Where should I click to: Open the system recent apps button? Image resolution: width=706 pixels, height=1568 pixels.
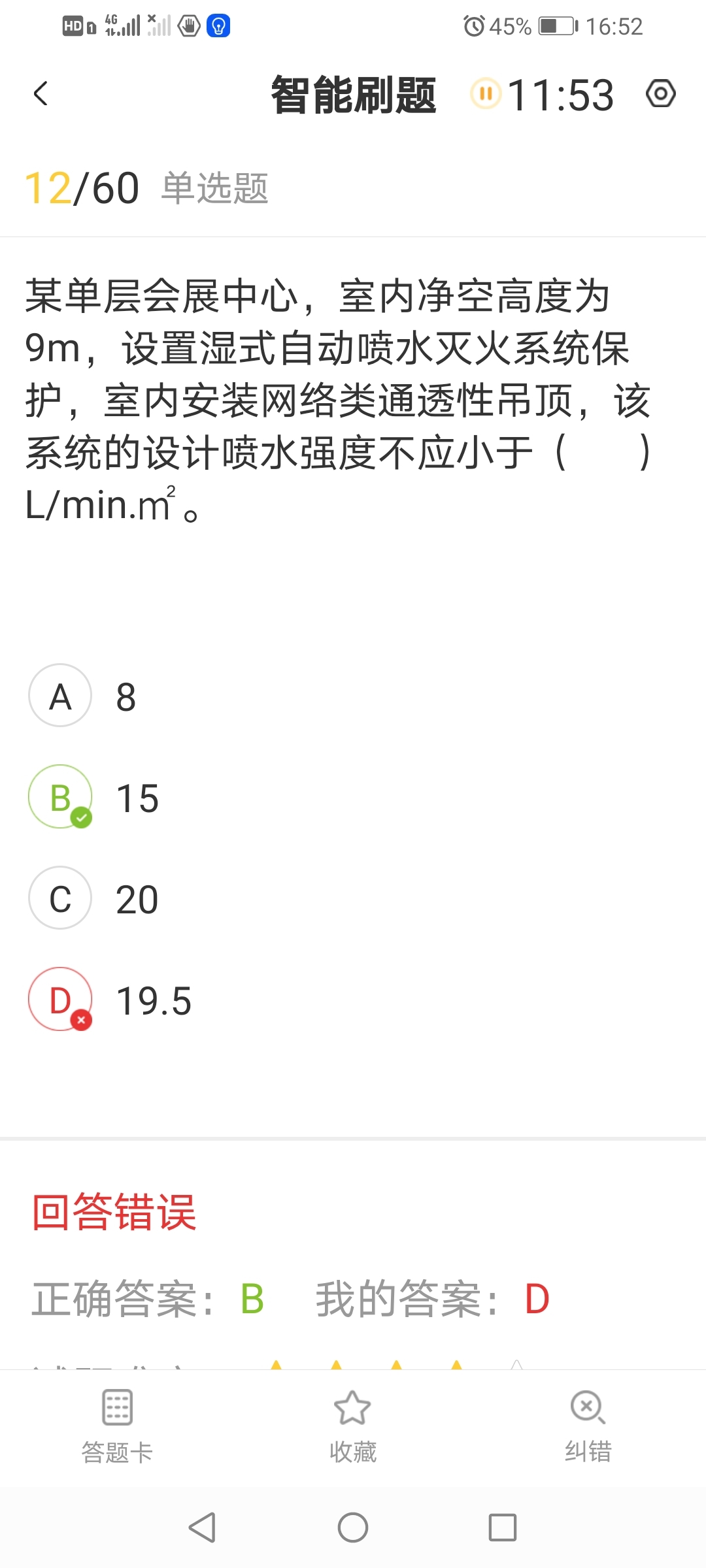502,1527
